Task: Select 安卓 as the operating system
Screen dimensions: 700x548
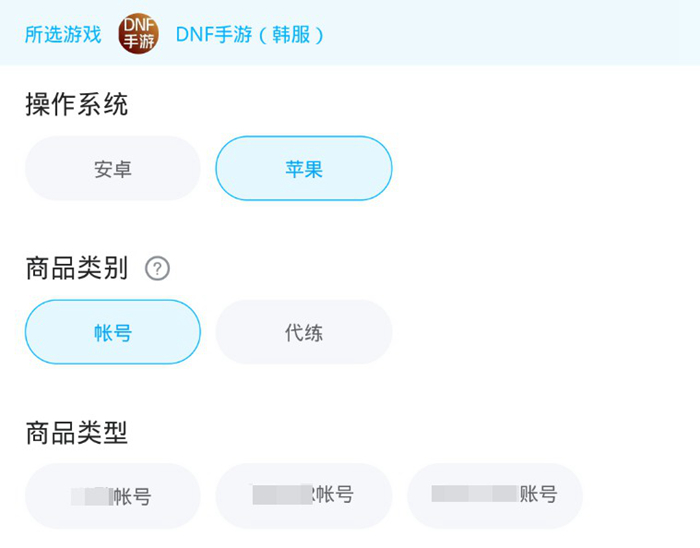Action: (112, 168)
